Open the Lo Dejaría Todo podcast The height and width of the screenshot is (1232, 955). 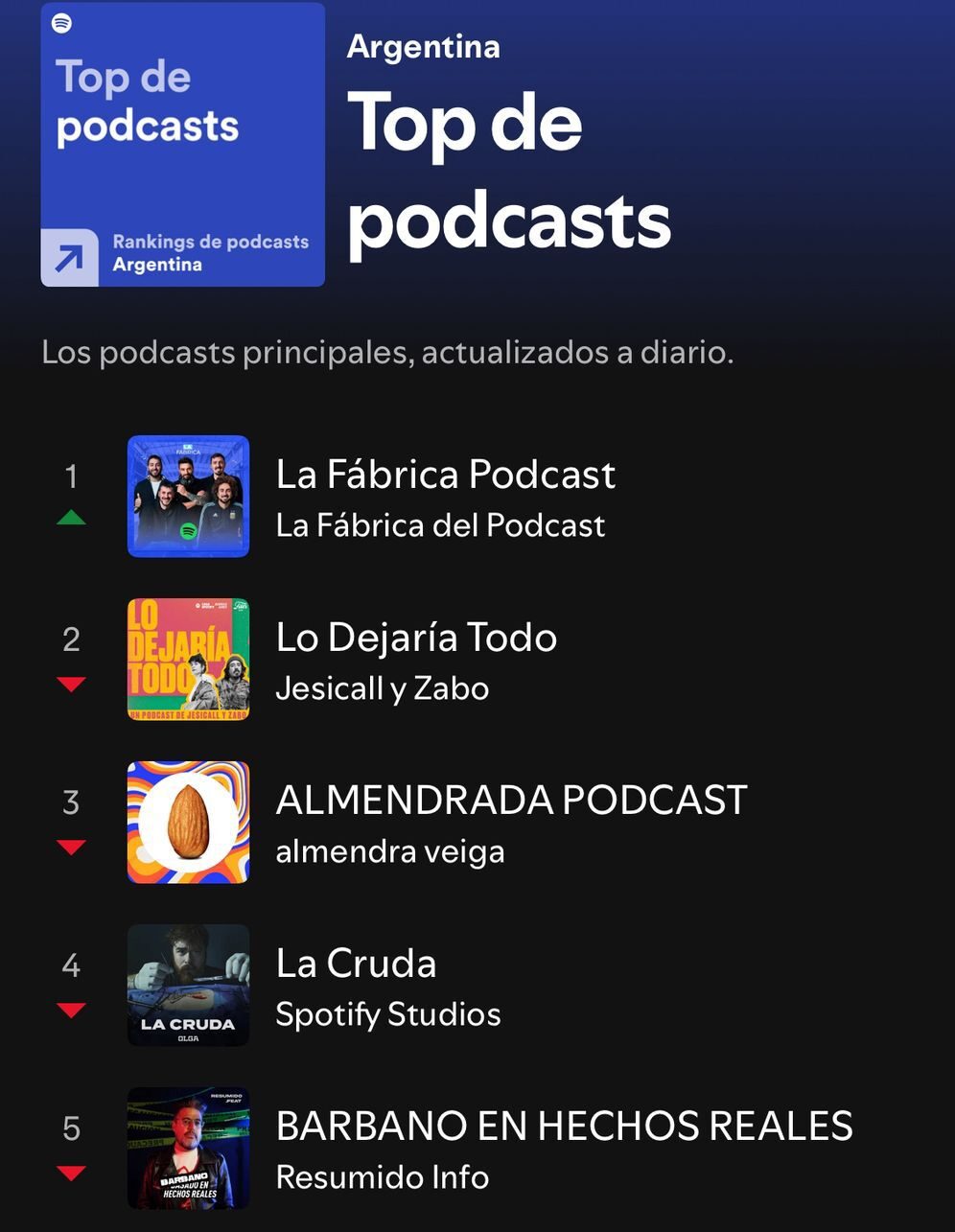(416, 639)
